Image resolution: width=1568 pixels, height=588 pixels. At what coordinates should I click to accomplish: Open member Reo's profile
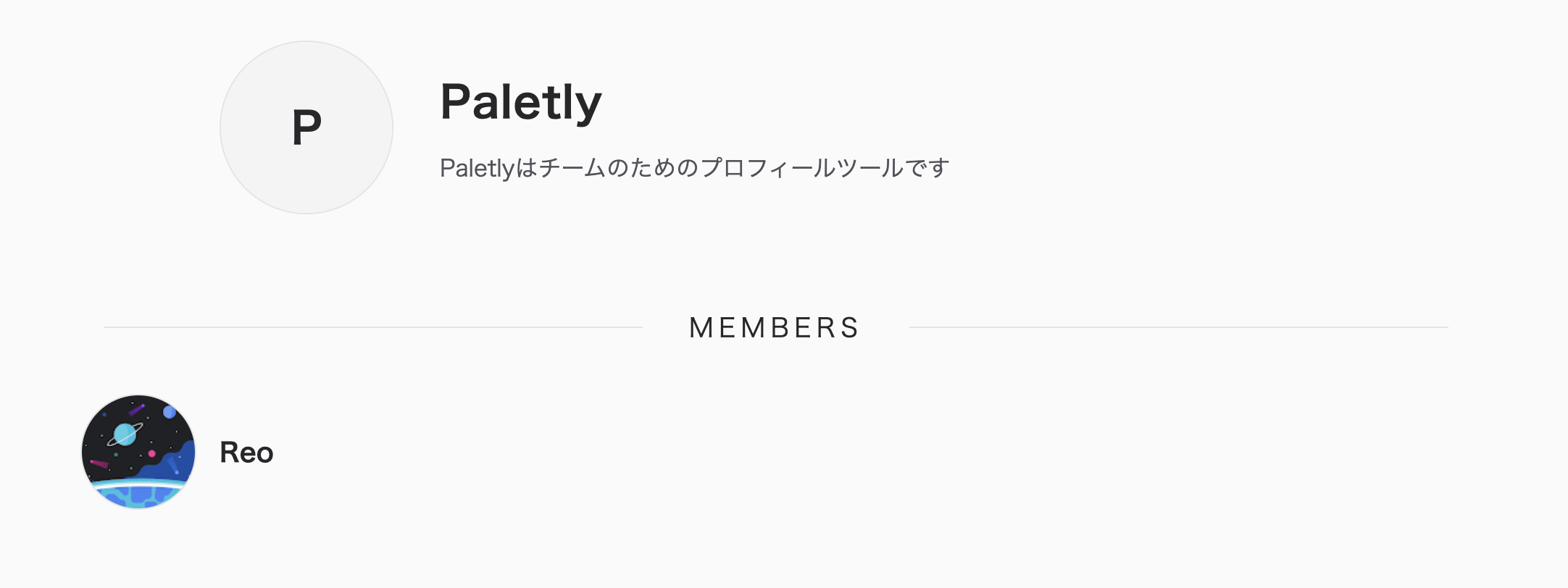click(x=246, y=453)
